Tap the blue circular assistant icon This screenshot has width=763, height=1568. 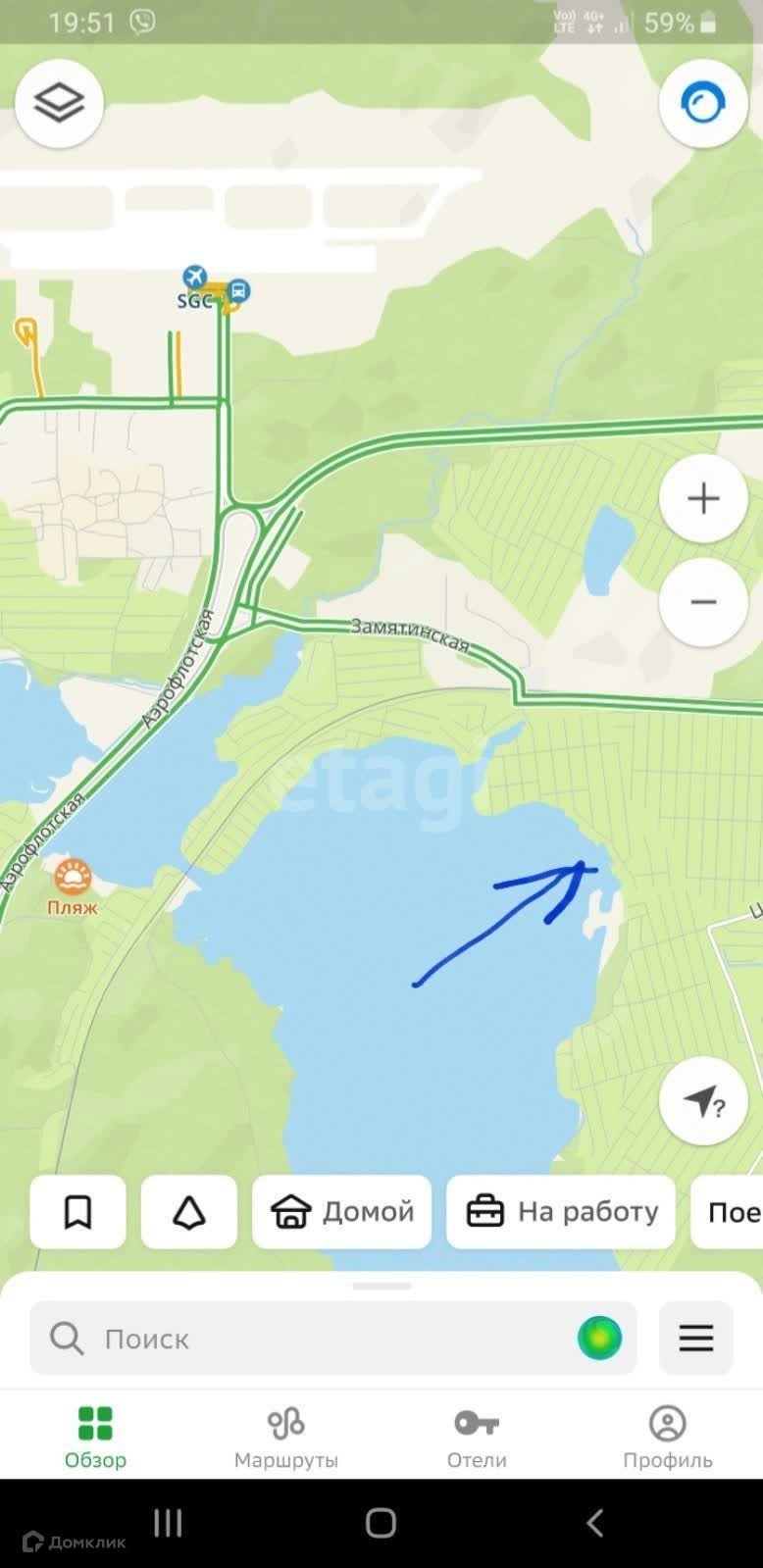(702, 103)
